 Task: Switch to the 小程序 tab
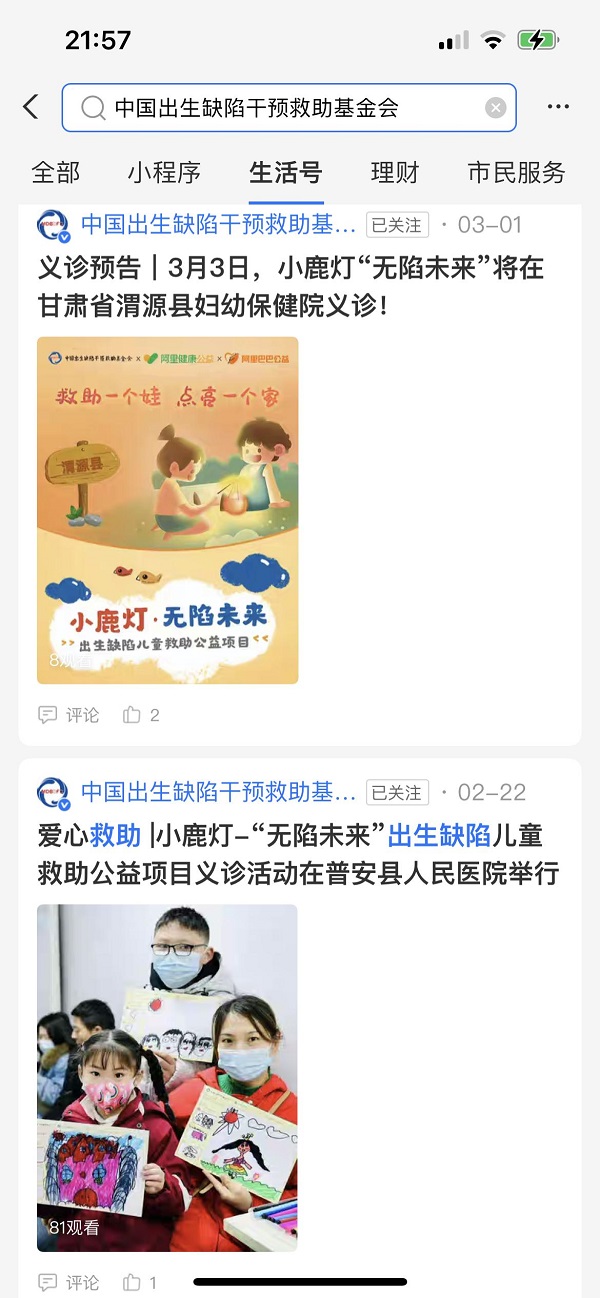164,172
